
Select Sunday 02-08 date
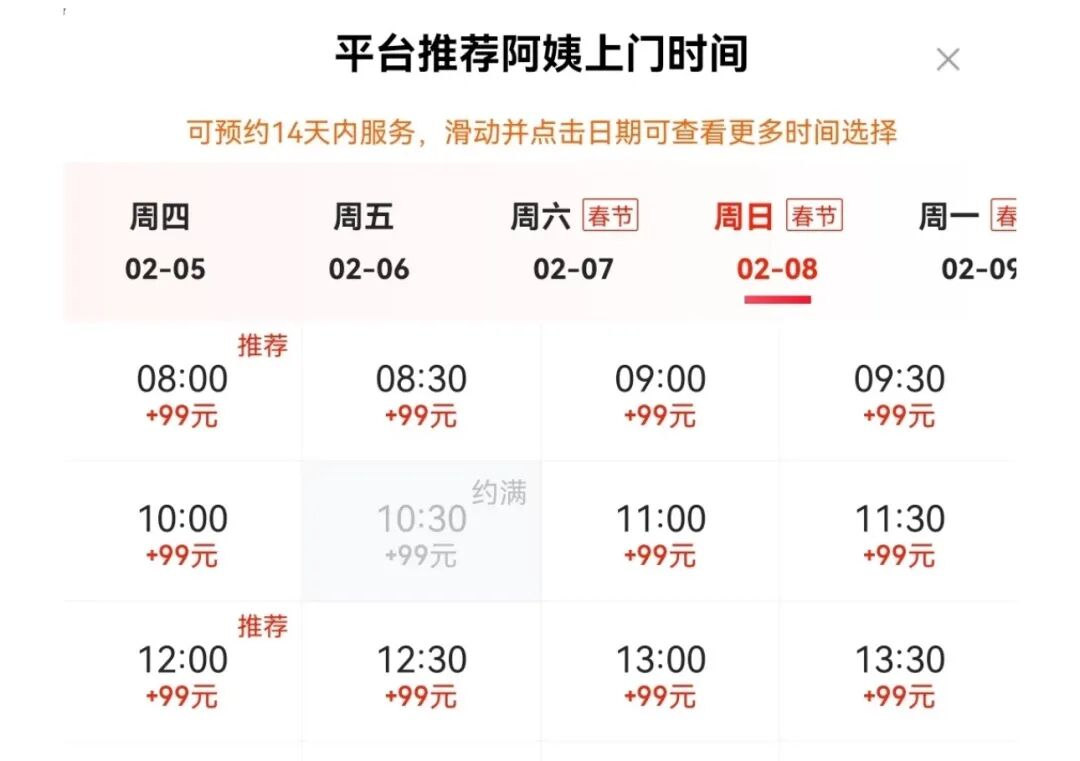pyautogui.click(x=777, y=242)
